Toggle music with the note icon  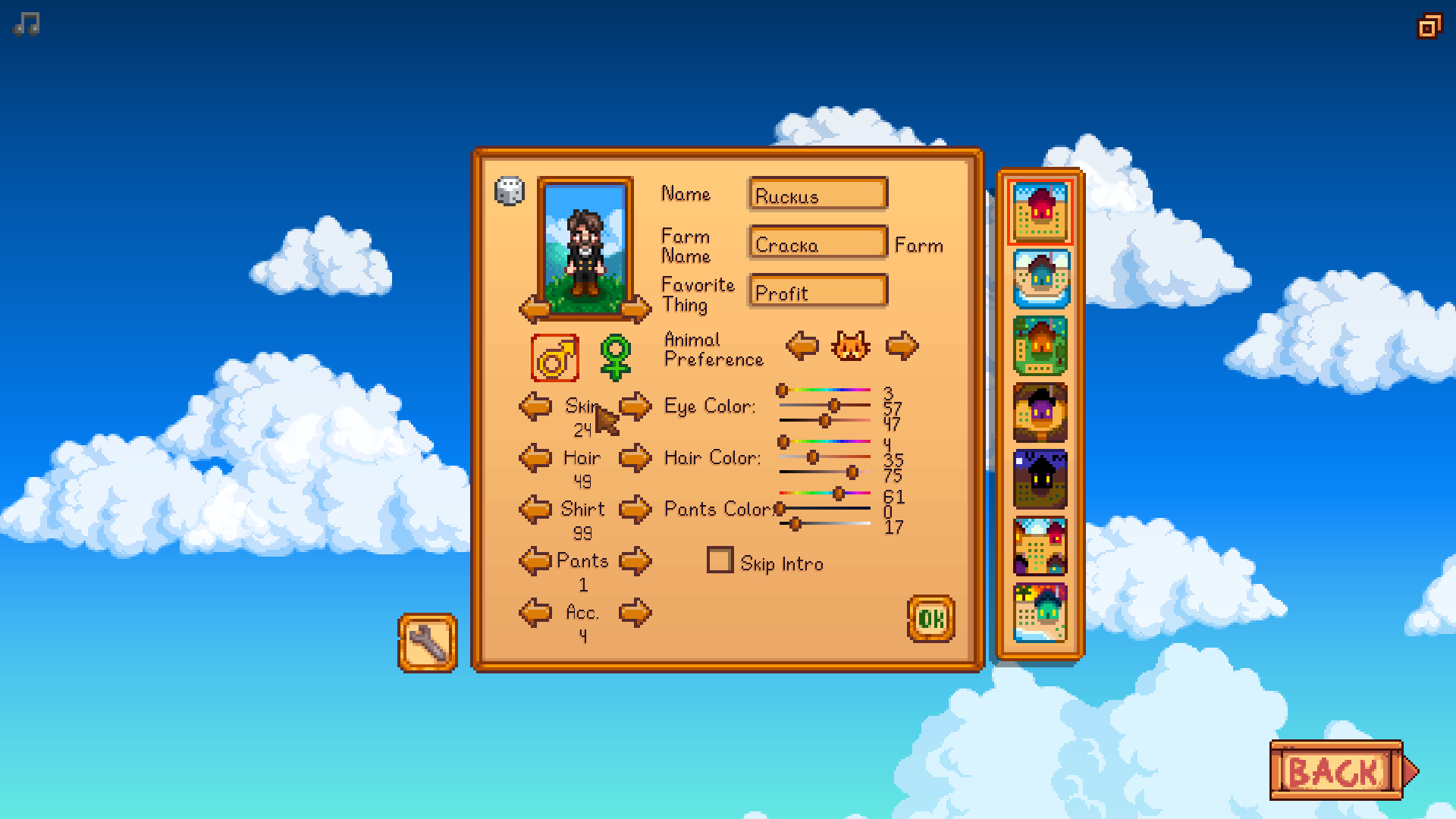click(x=27, y=24)
